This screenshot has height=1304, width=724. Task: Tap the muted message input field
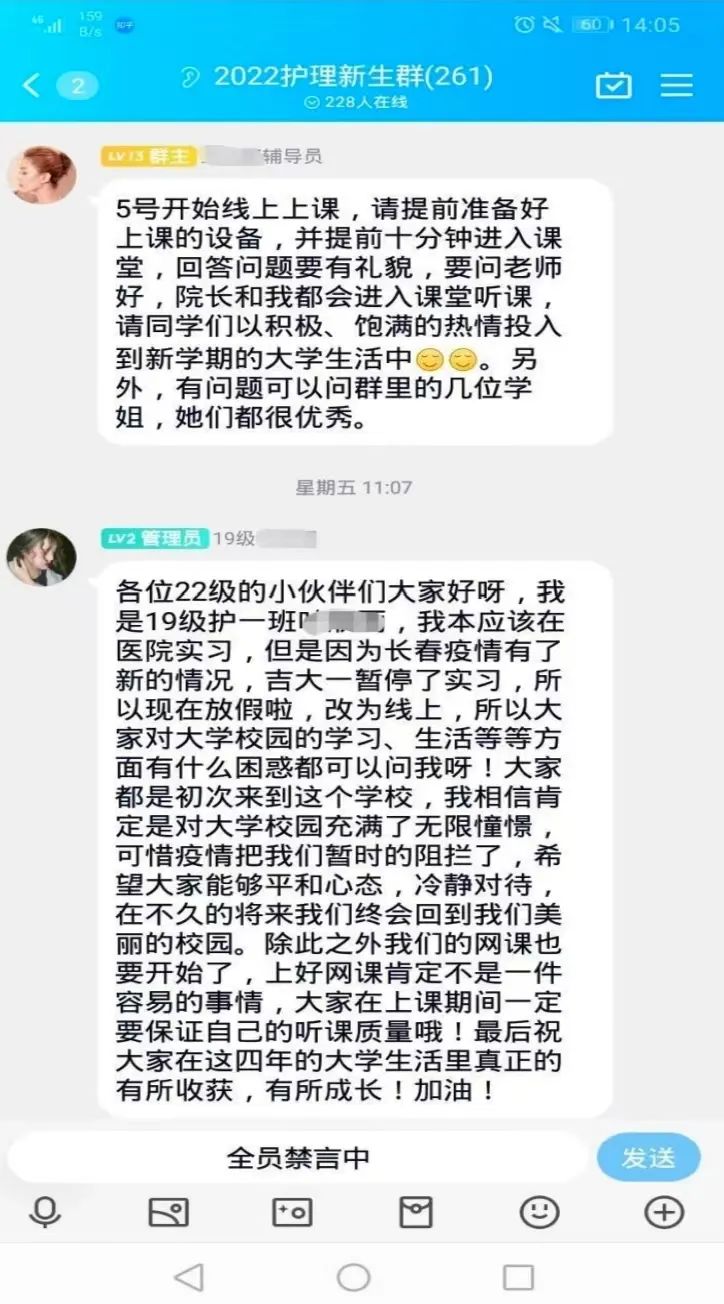coord(298,1158)
